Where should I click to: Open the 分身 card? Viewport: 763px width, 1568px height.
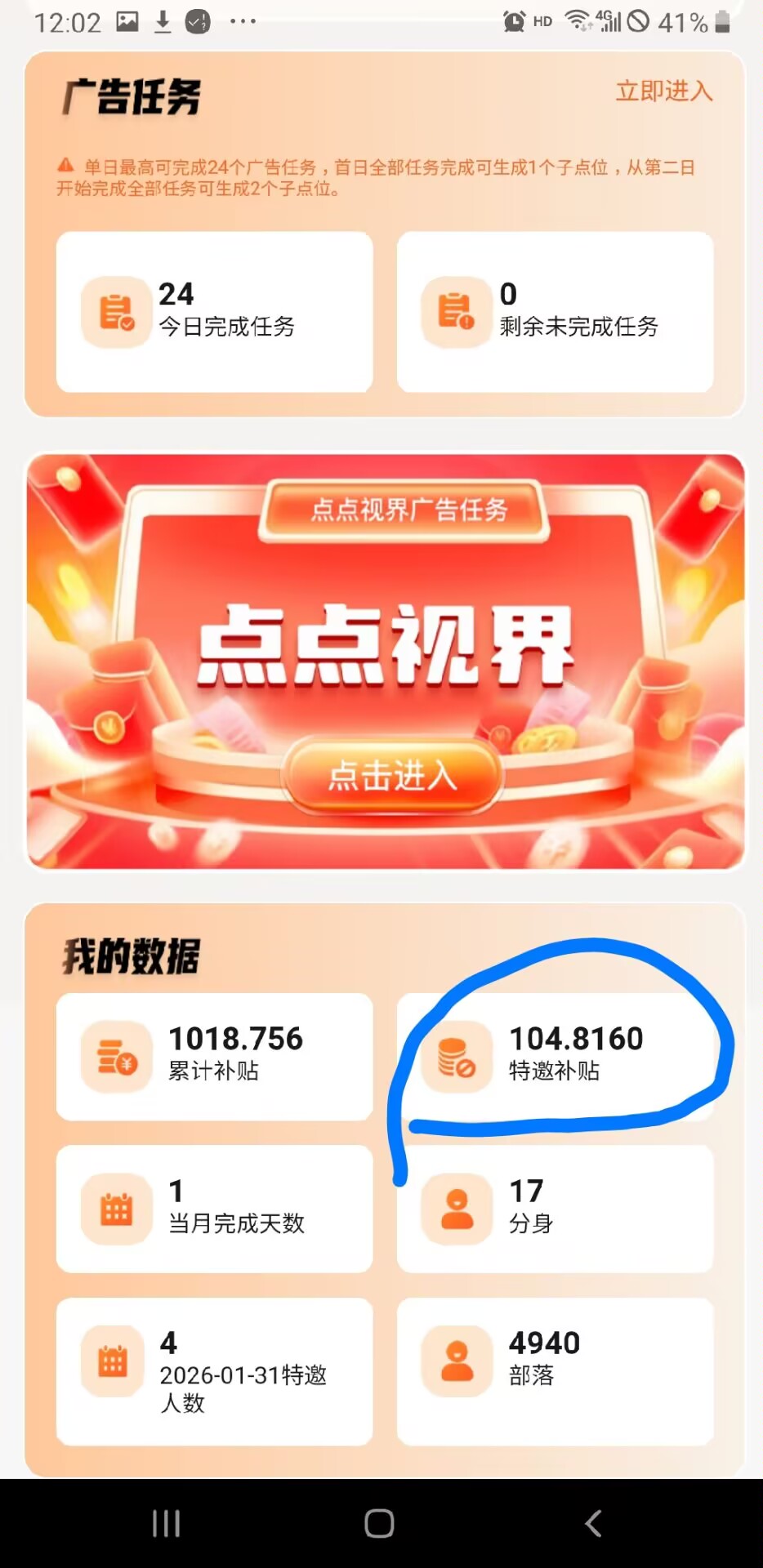555,1208
